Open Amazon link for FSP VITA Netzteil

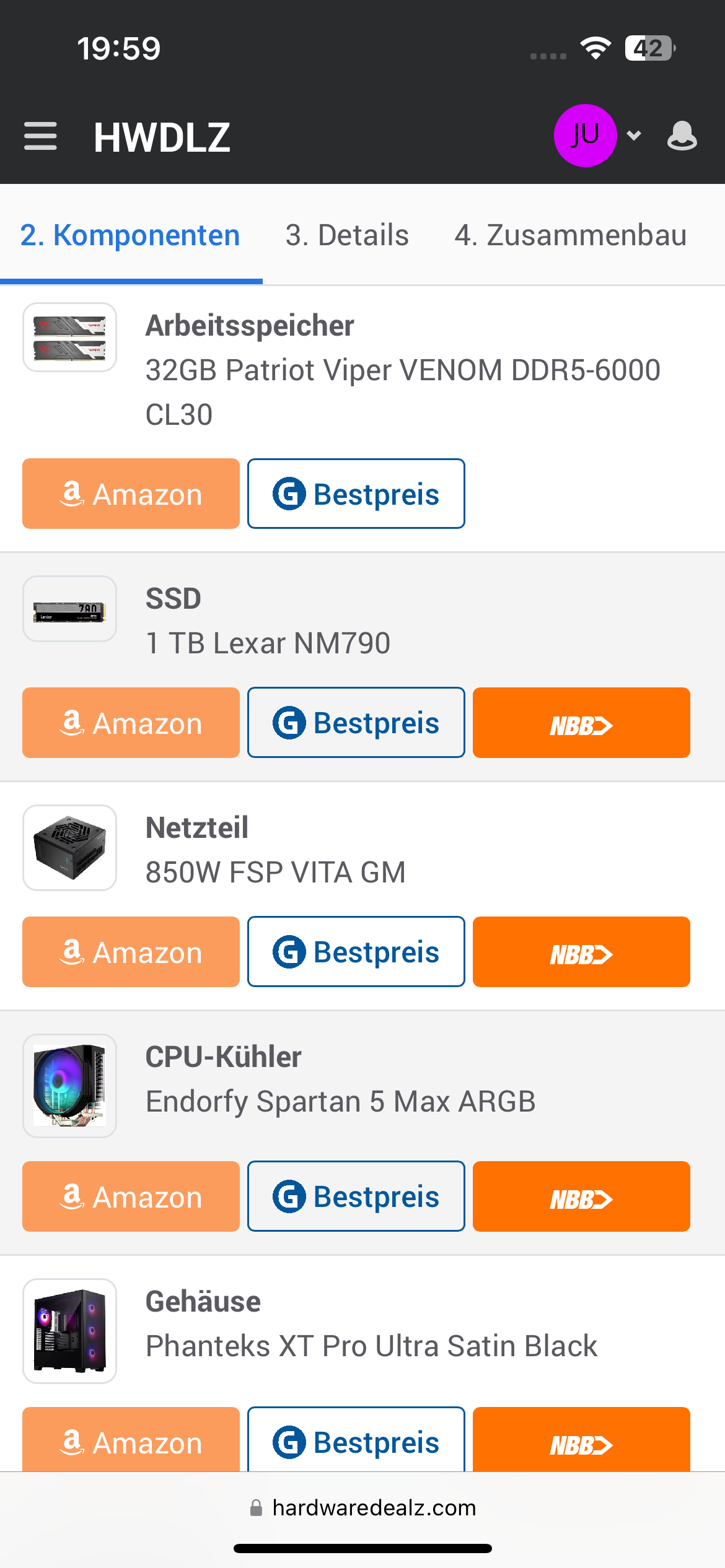point(131,952)
